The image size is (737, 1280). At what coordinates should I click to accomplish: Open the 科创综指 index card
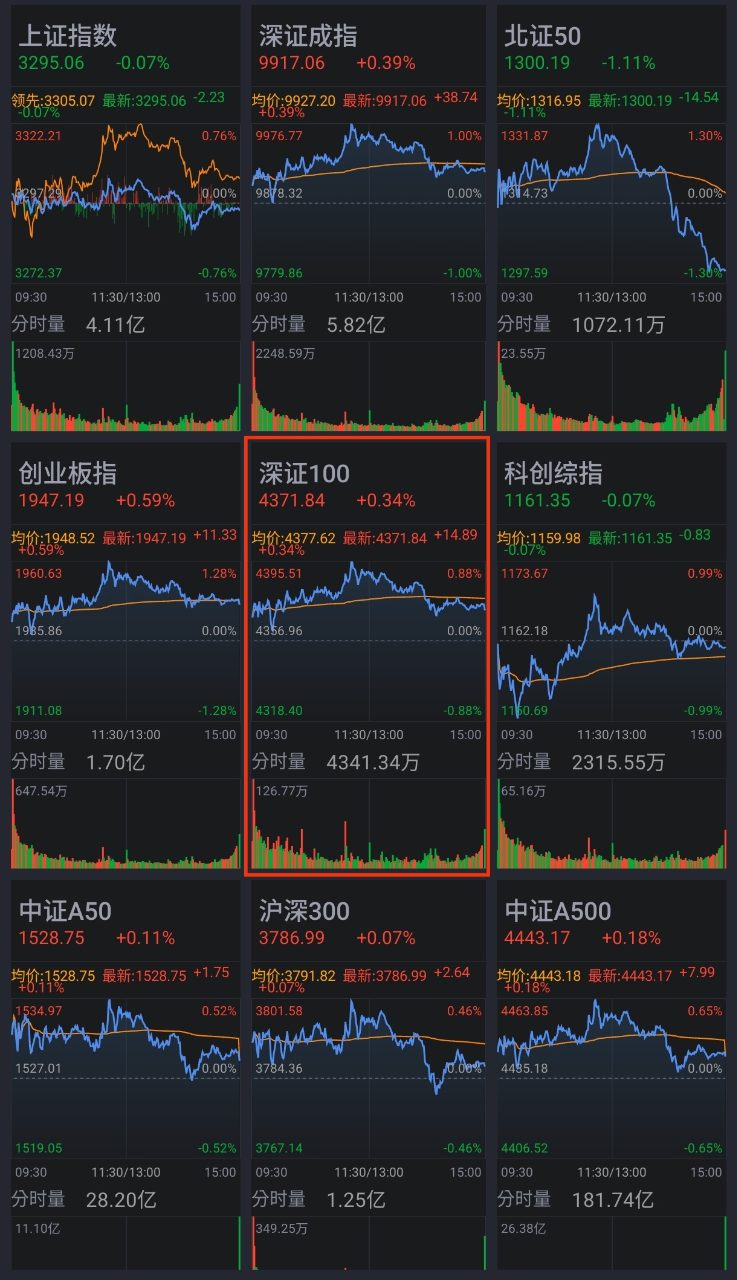click(611, 655)
